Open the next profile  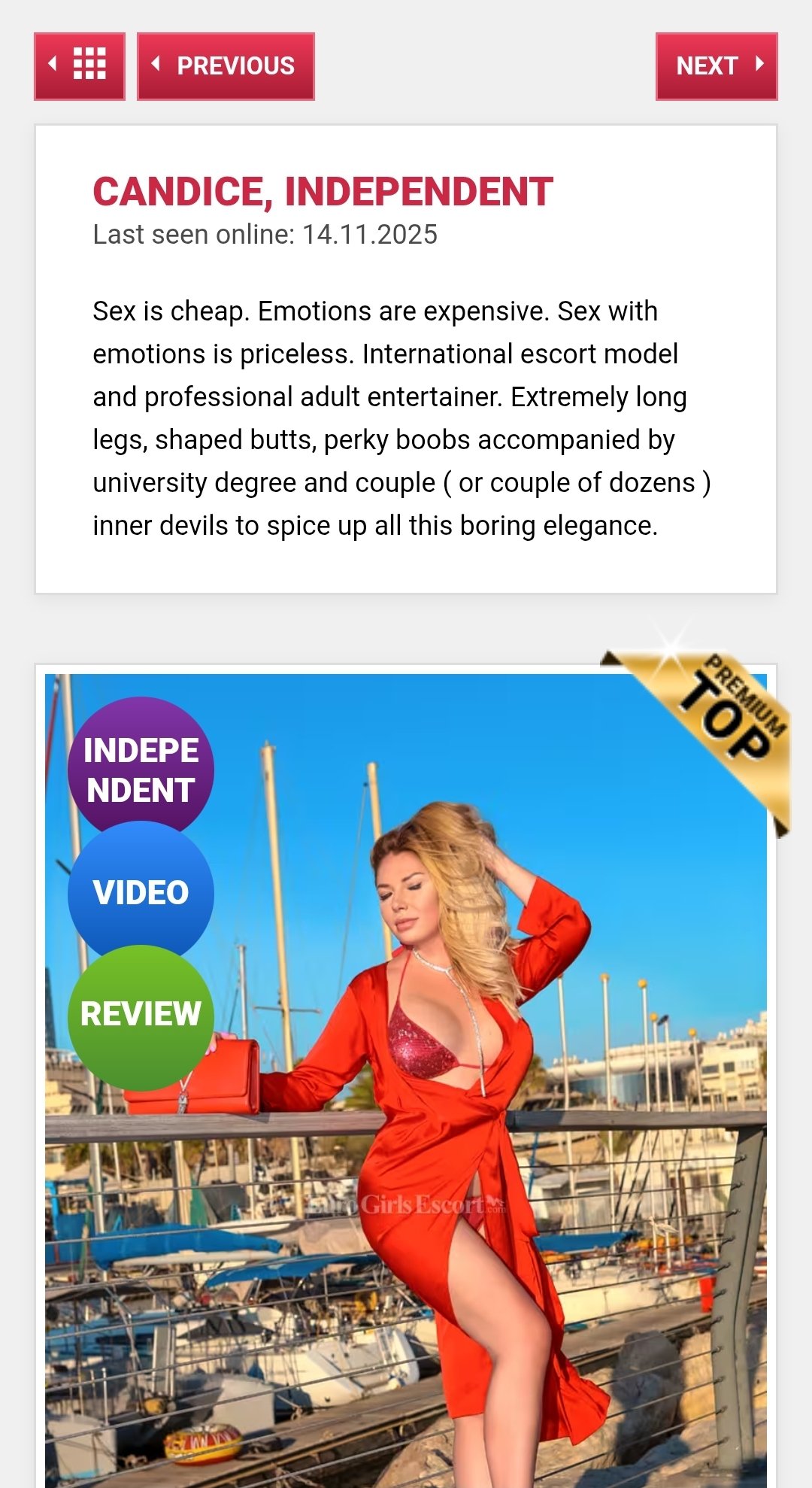point(716,65)
